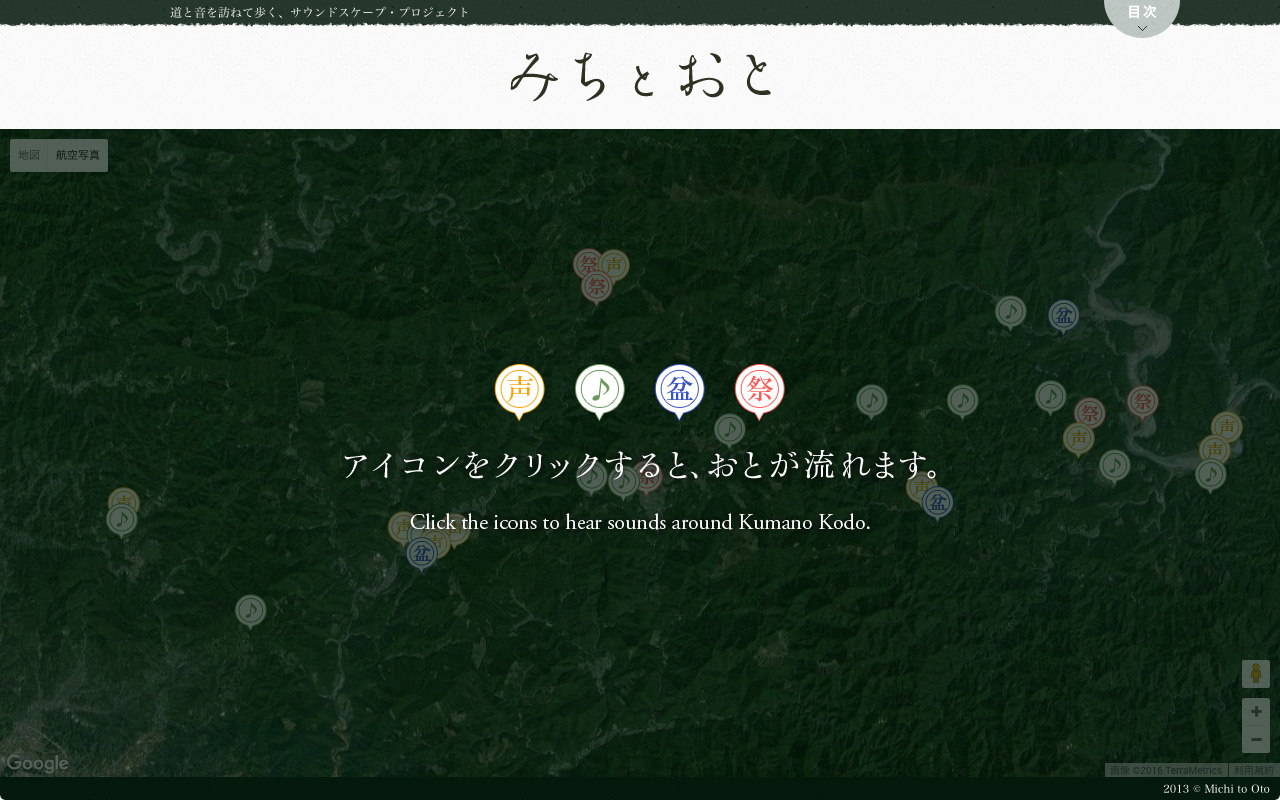Open the みちとおと site title
The image size is (1280, 800).
(x=640, y=75)
